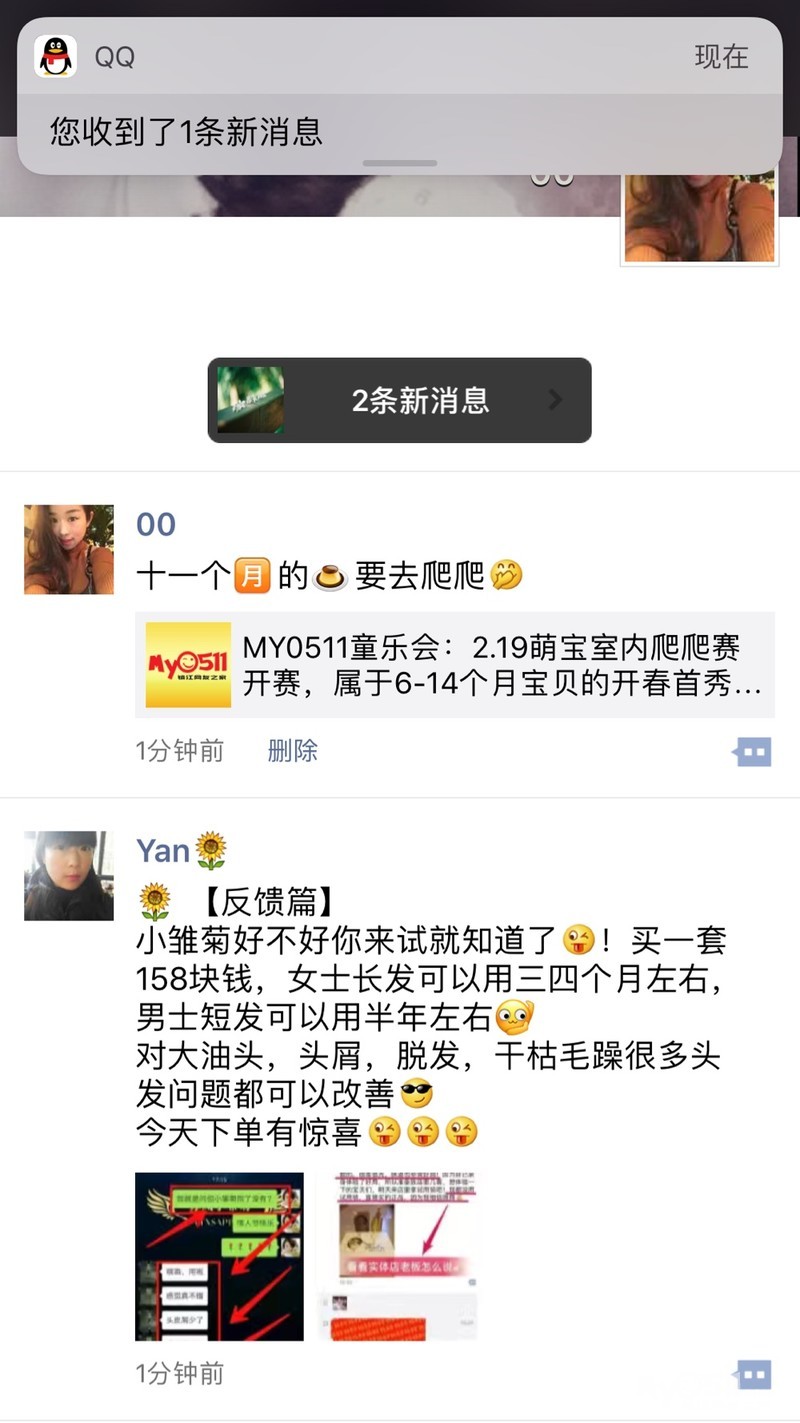
Task: Open 00's avatar beside her post
Action: pos(69,549)
